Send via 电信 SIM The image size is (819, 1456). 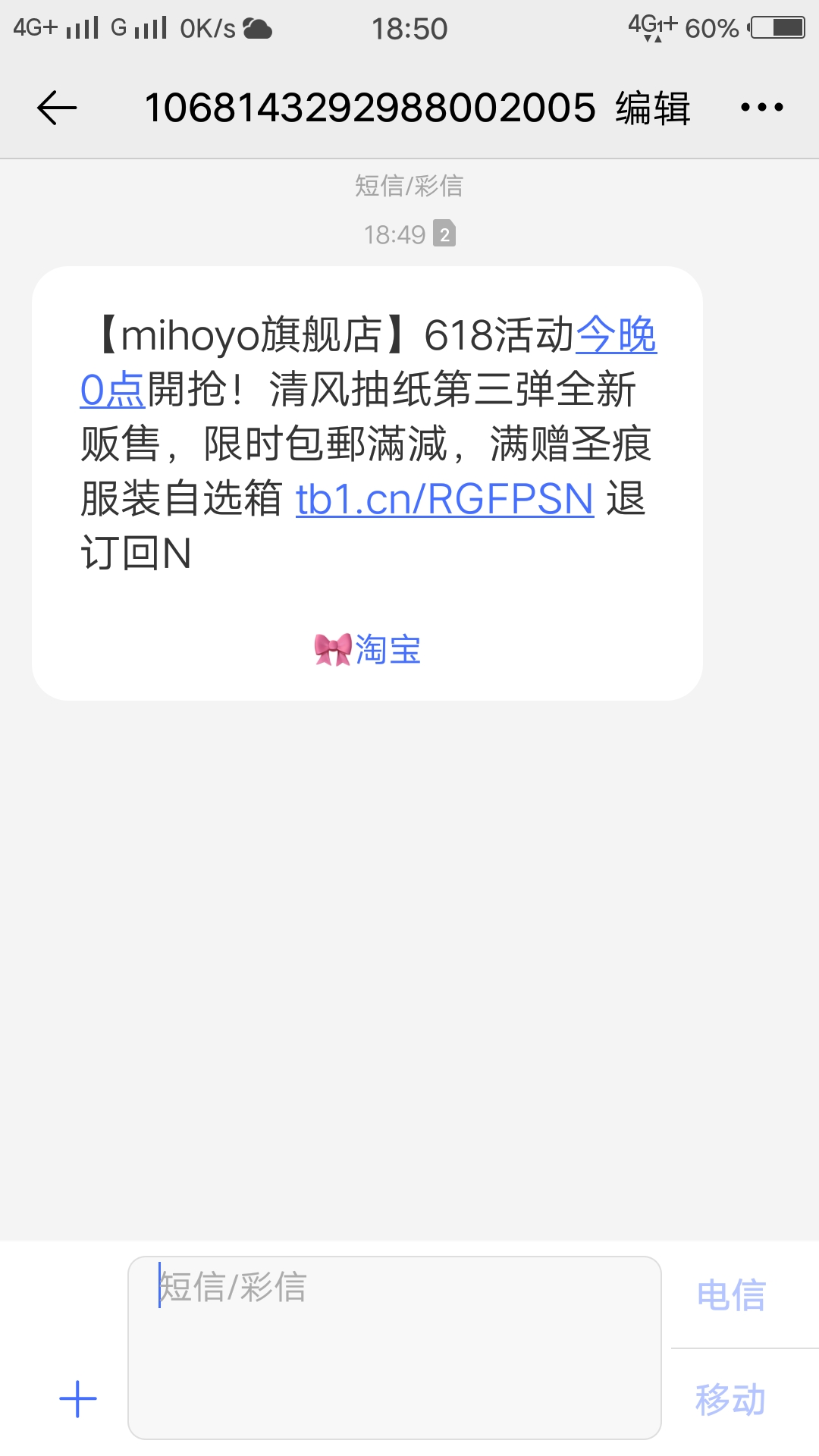tap(731, 1294)
